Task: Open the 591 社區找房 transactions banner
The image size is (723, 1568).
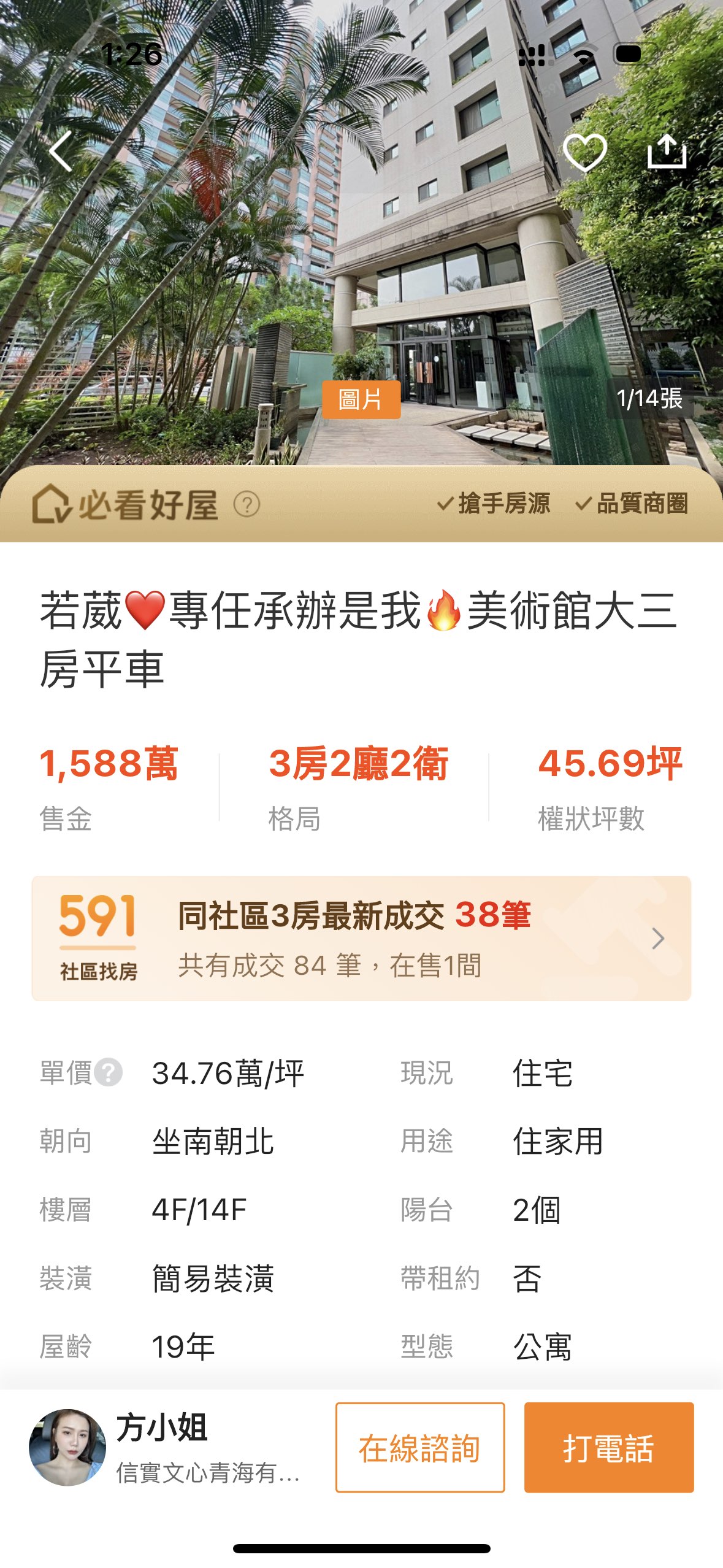Action: pyautogui.click(x=361, y=938)
